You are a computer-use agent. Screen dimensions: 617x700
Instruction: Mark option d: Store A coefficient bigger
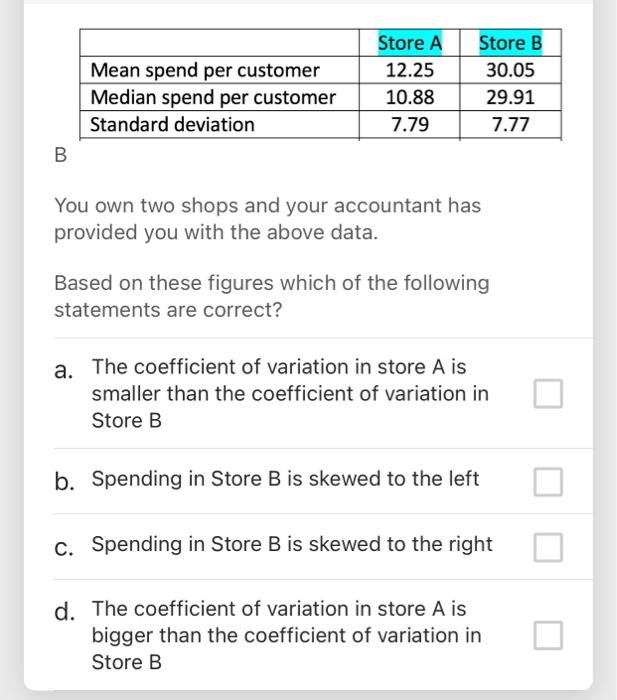(x=547, y=635)
